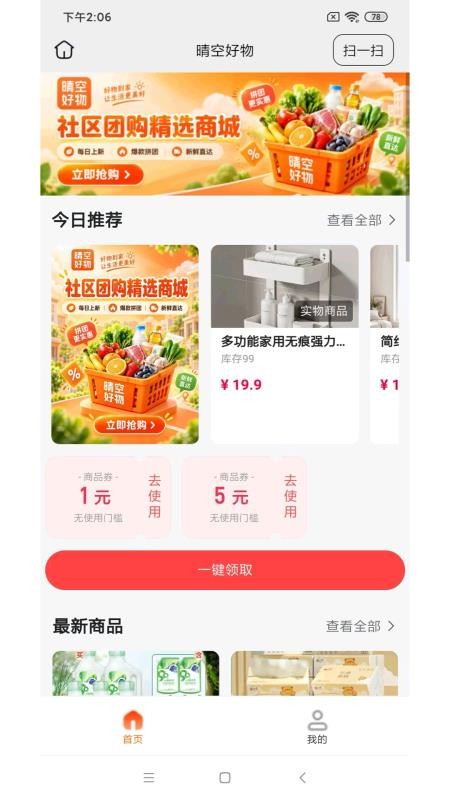450x800 pixels.
Task: Tap 一键领取 to claim coupons
Action: click(225, 570)
